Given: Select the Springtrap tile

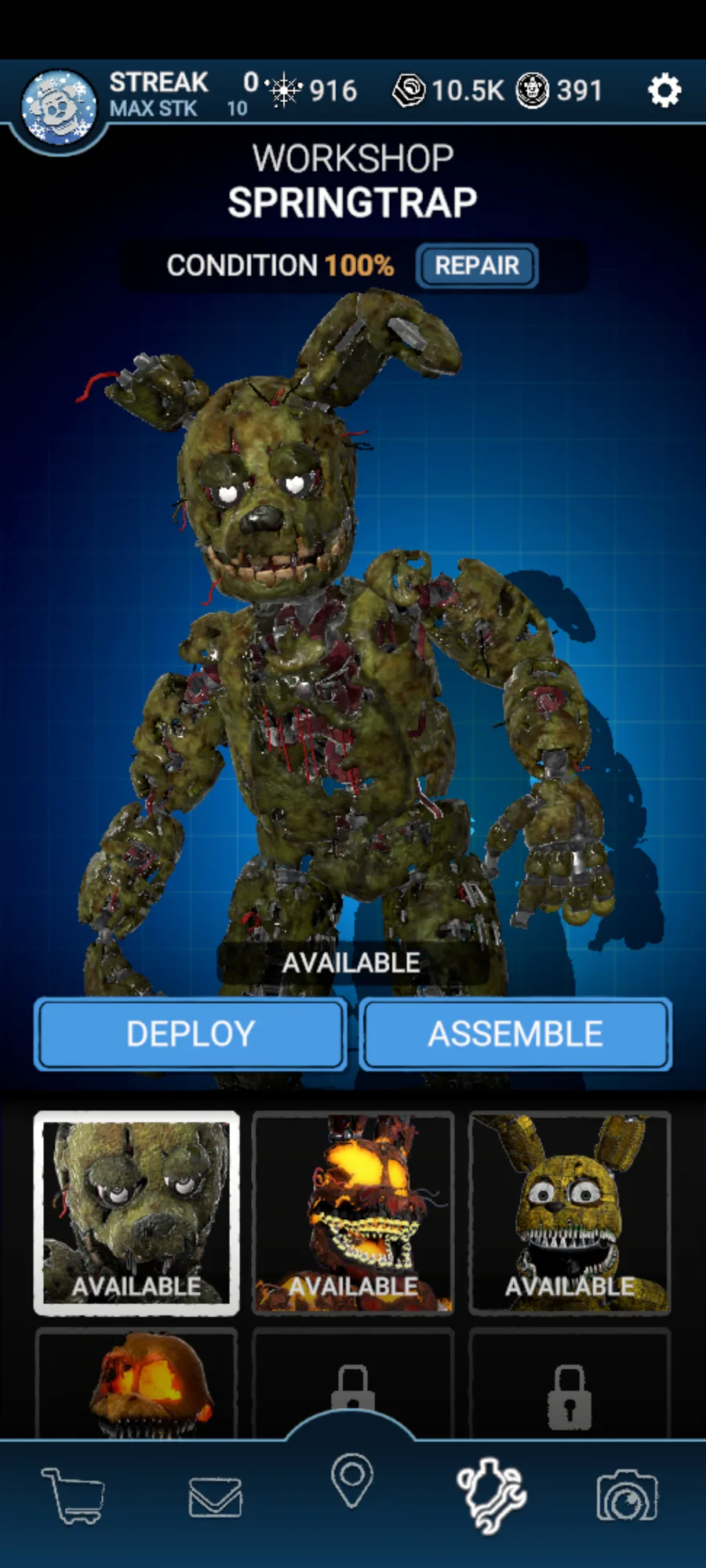Looking at the screenshot, I should (136, 1212).
